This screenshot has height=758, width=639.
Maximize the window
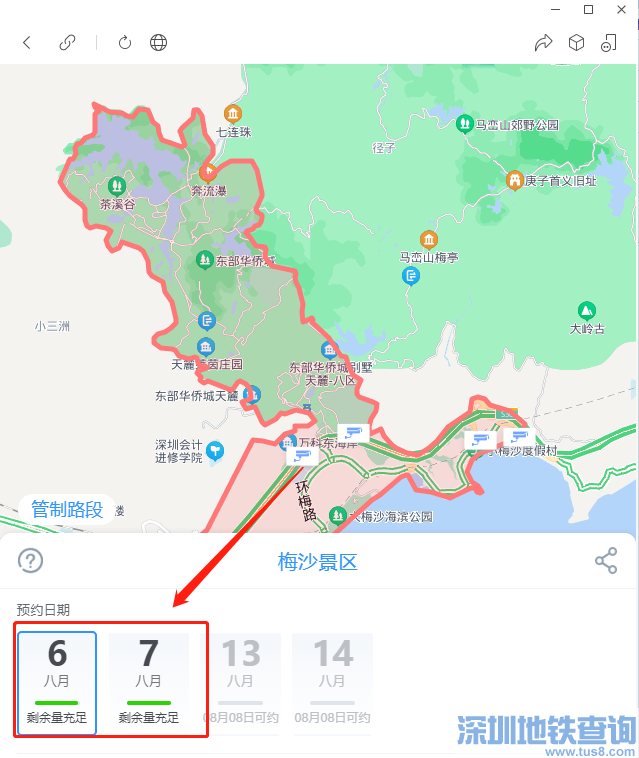coord(588,9)
